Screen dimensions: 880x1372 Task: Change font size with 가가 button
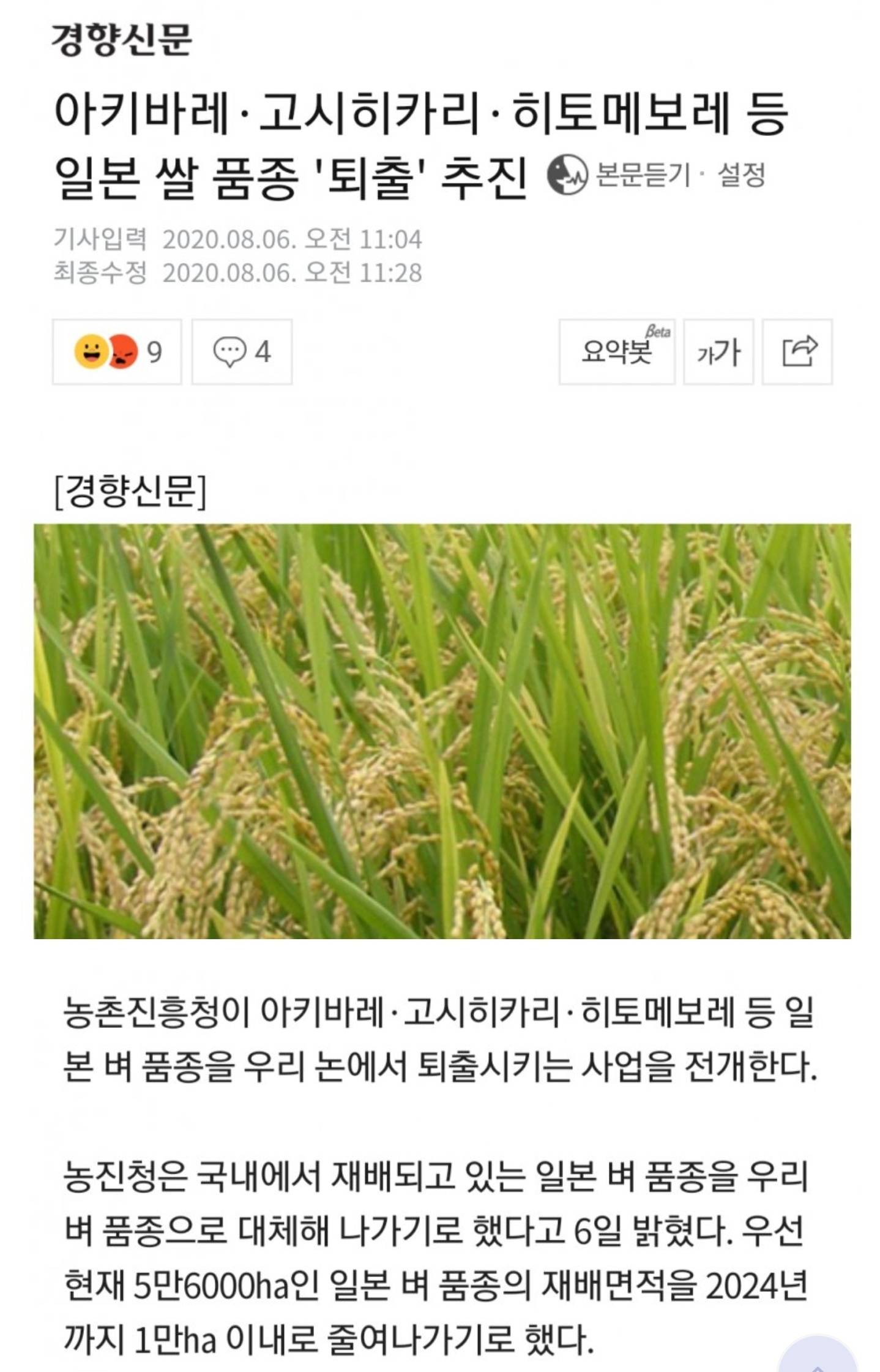(x=718, y=352)
